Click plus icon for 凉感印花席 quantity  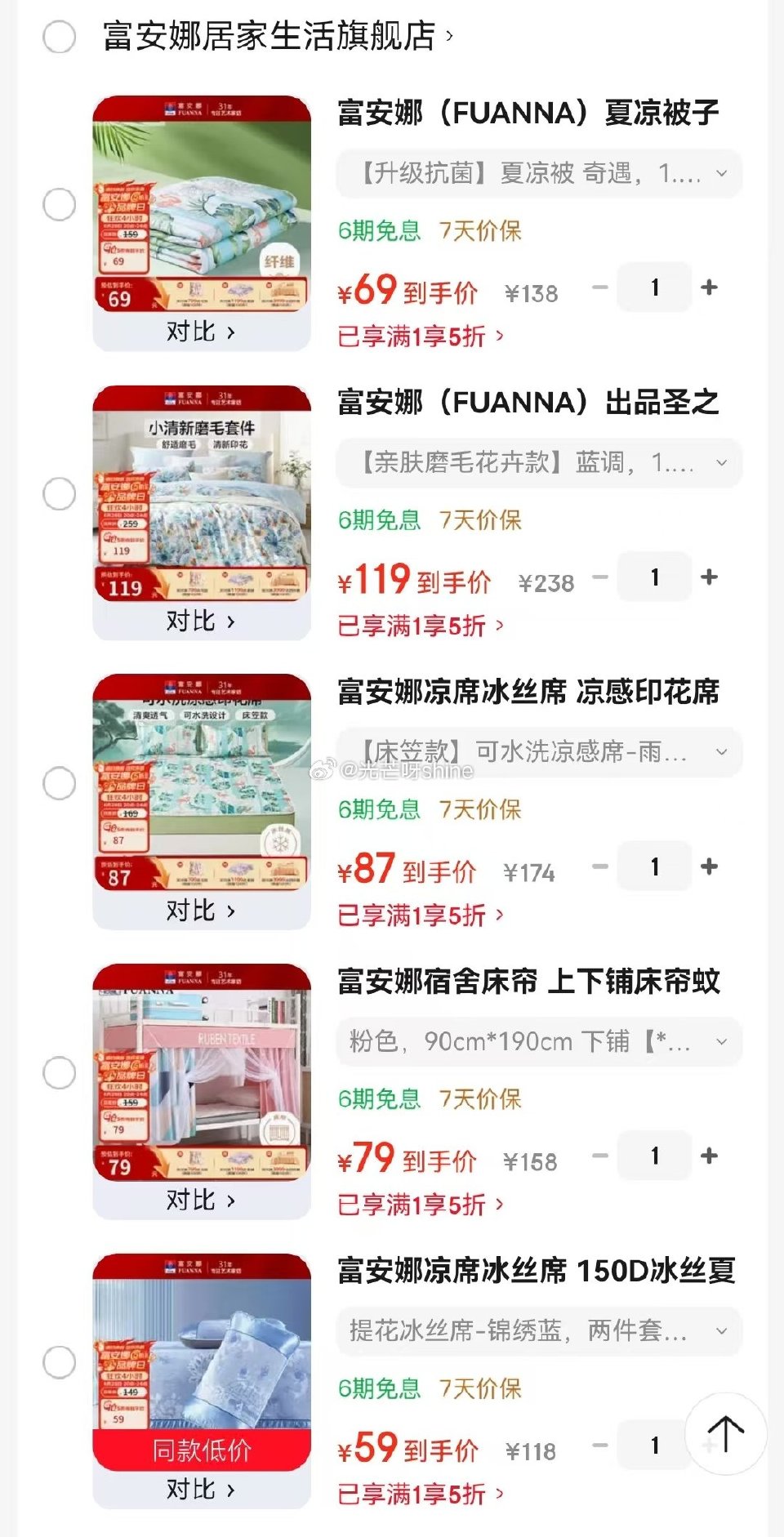(709, 866)
